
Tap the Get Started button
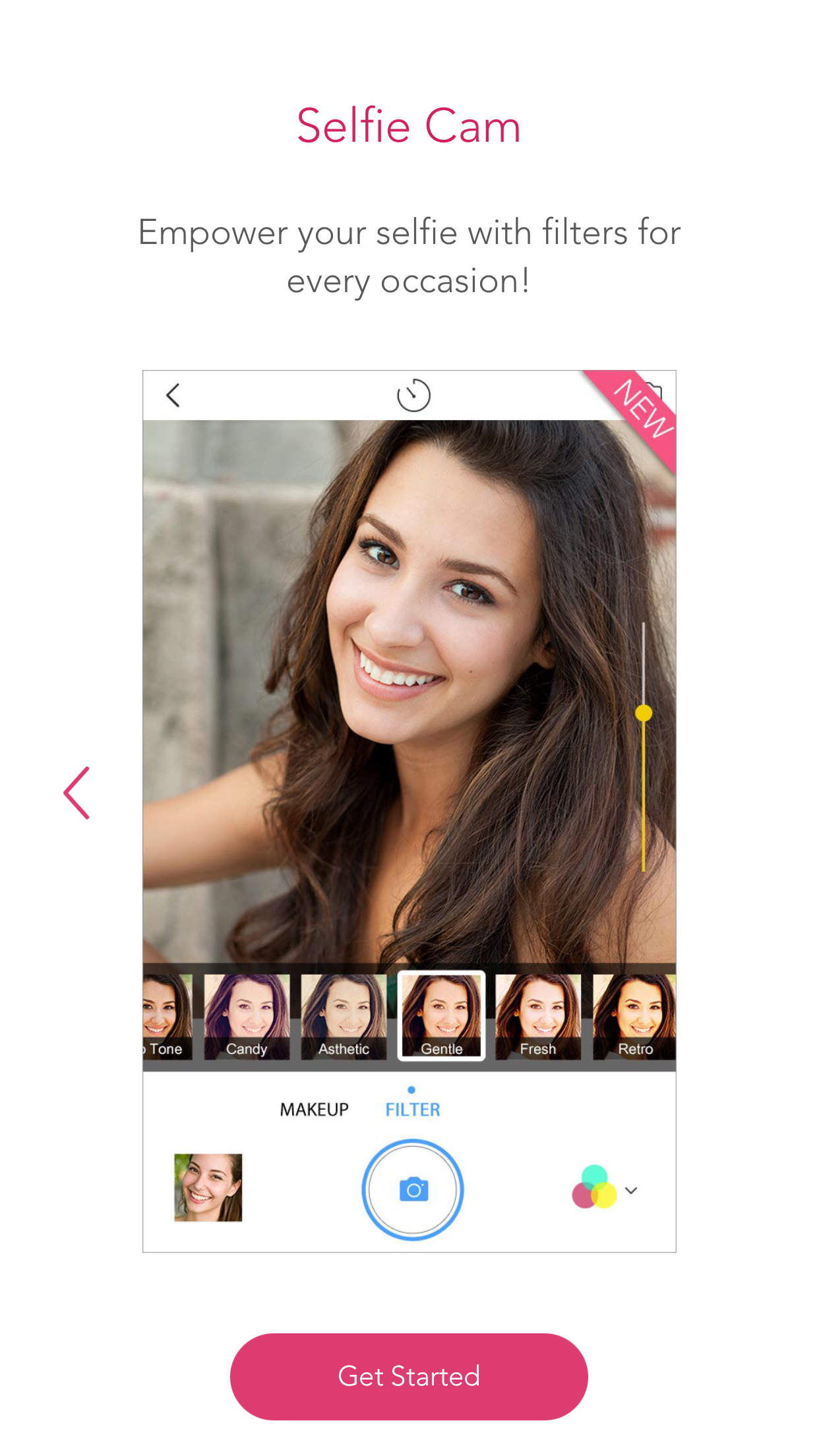409,1376
